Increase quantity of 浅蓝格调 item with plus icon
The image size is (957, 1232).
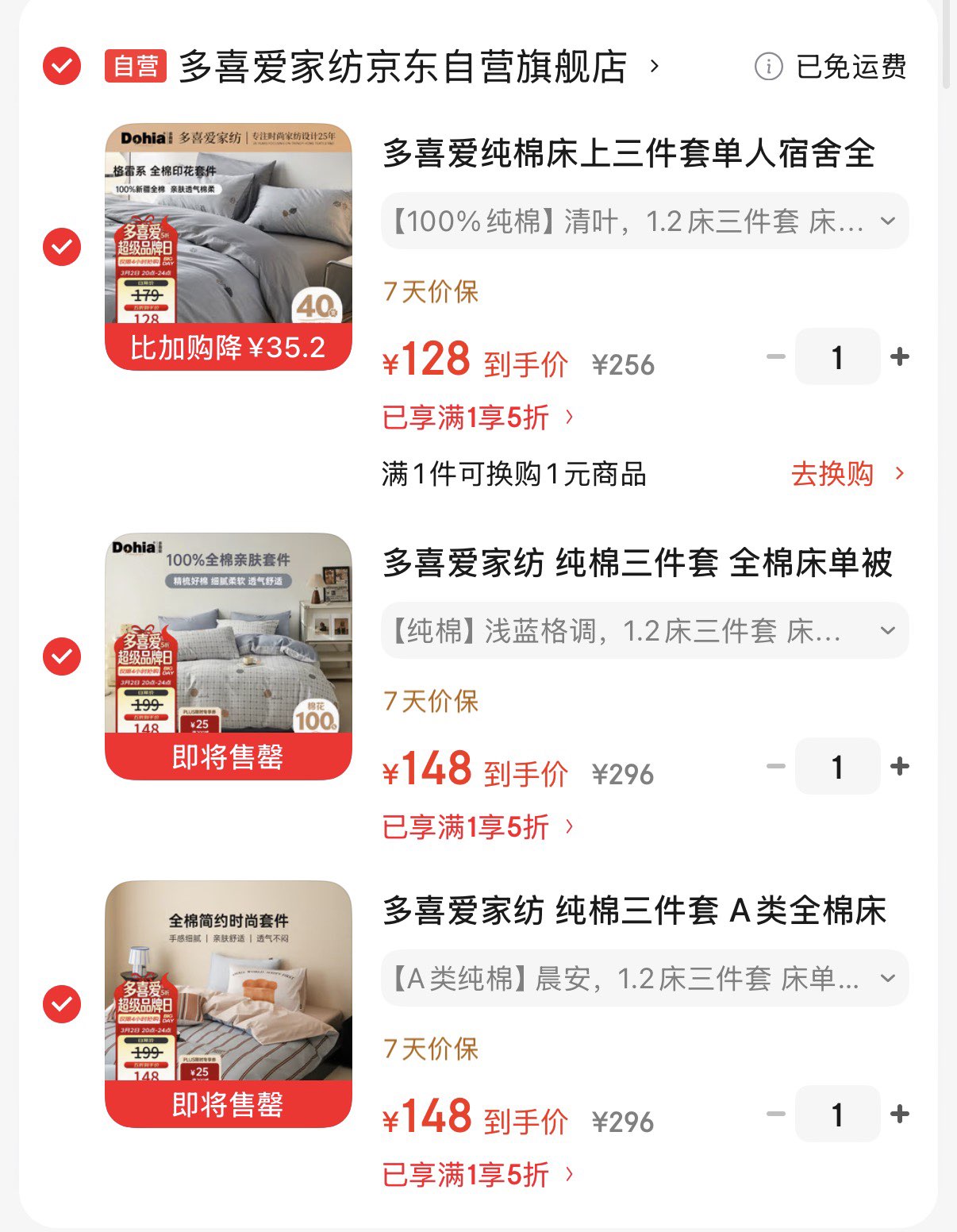(901, 766)
